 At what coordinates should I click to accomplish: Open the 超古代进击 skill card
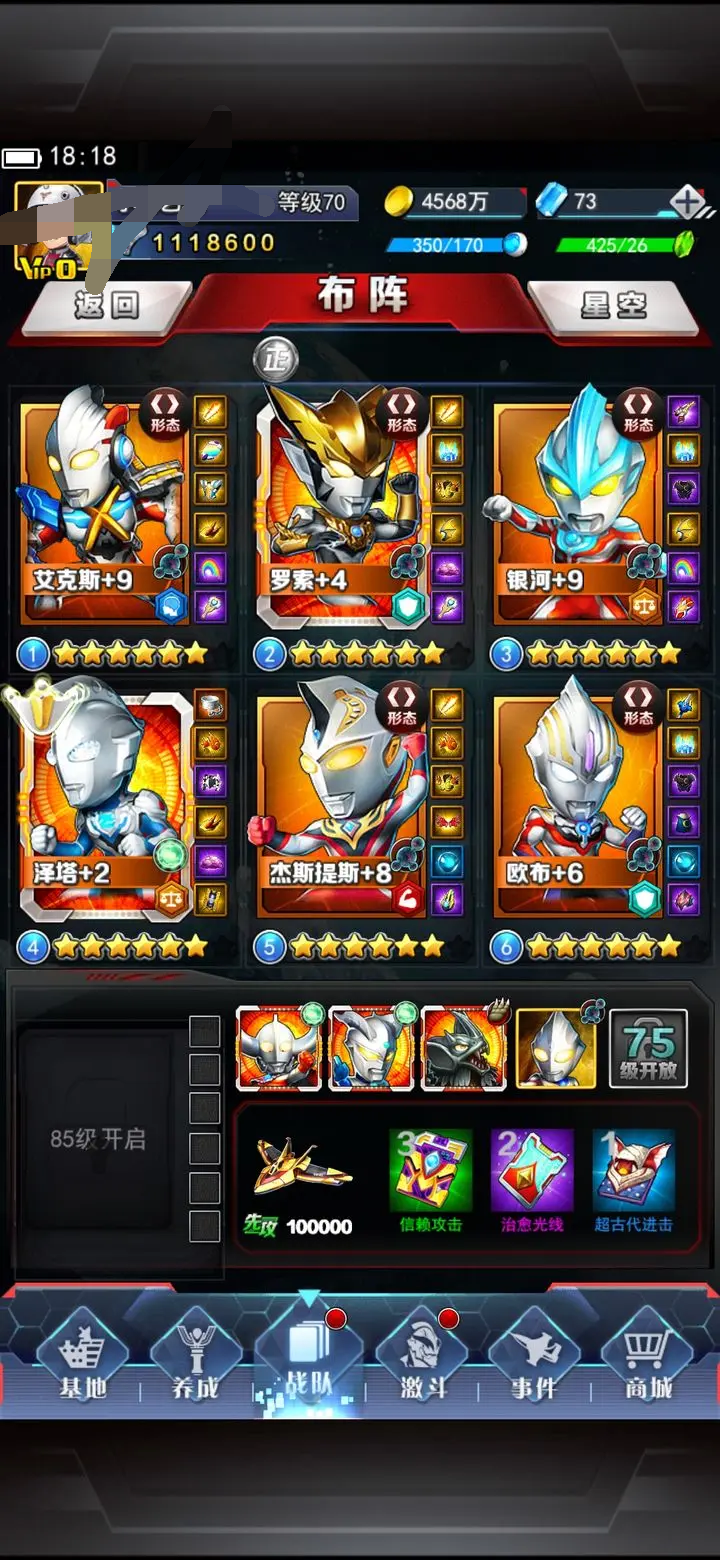pyautogui.click(x=633, y=1180)
